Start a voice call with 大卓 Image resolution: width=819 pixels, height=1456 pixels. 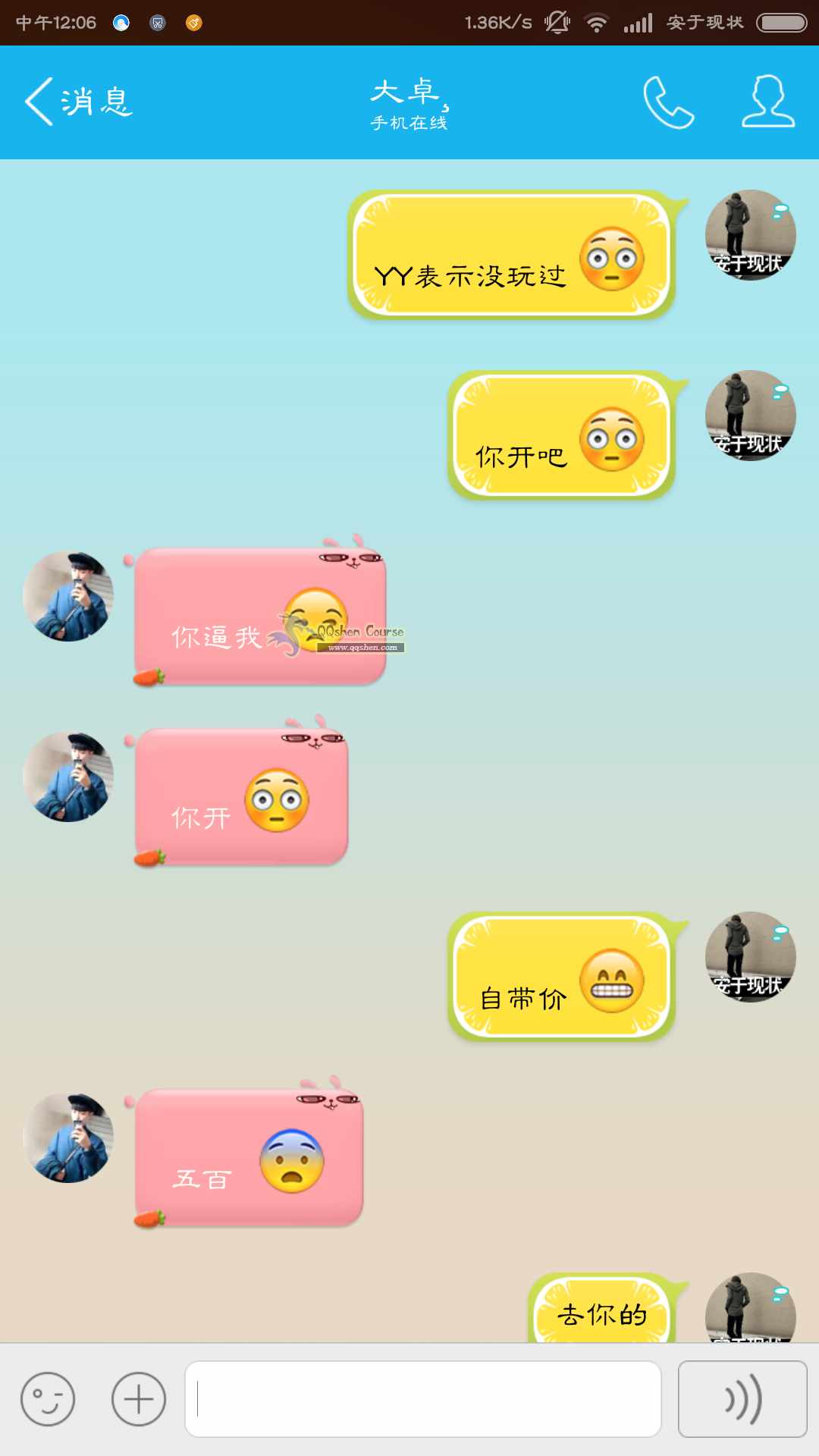tap(668, 102)
